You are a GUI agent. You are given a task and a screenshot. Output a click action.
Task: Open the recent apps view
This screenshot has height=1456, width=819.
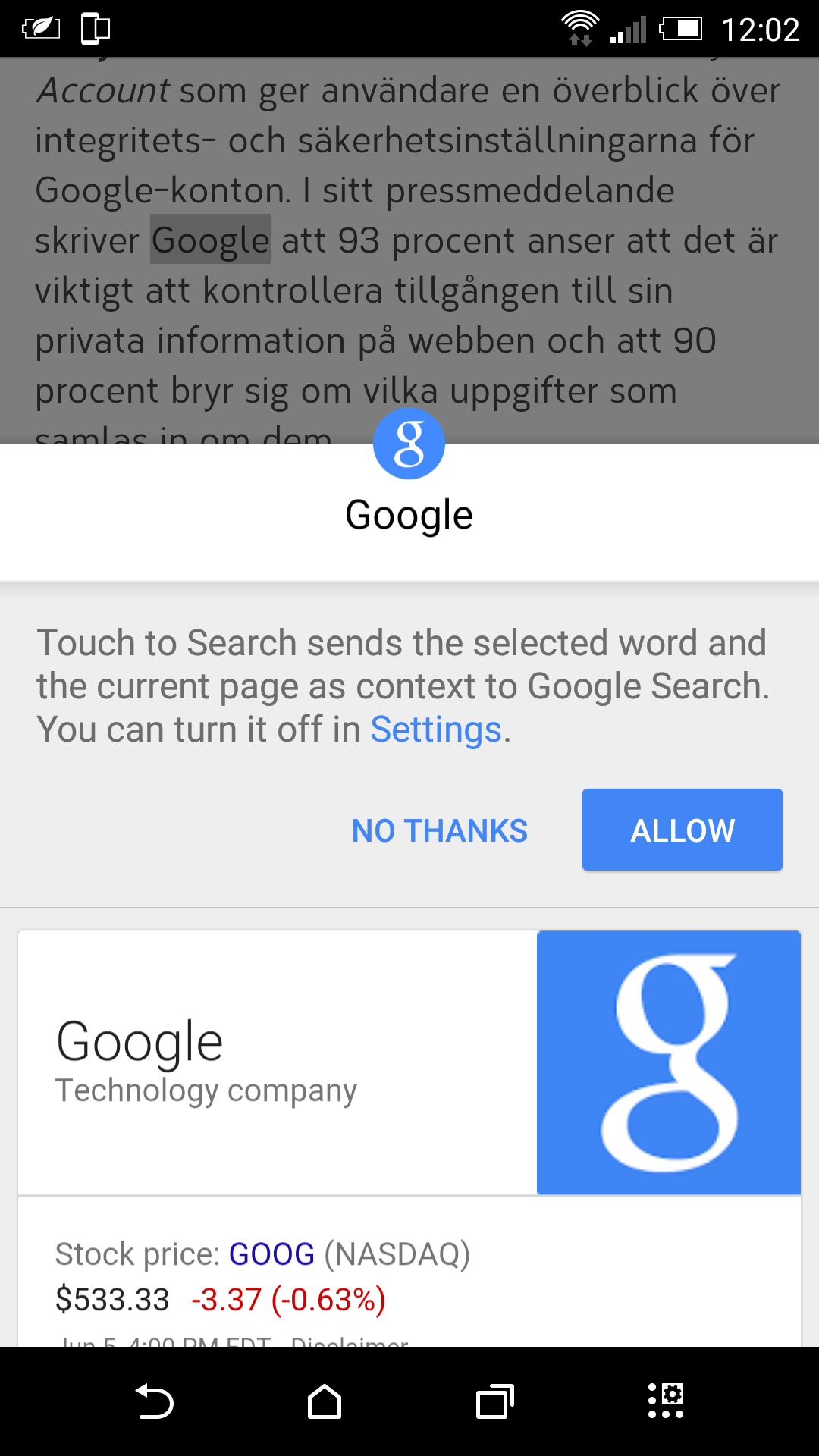[495, 1401]
